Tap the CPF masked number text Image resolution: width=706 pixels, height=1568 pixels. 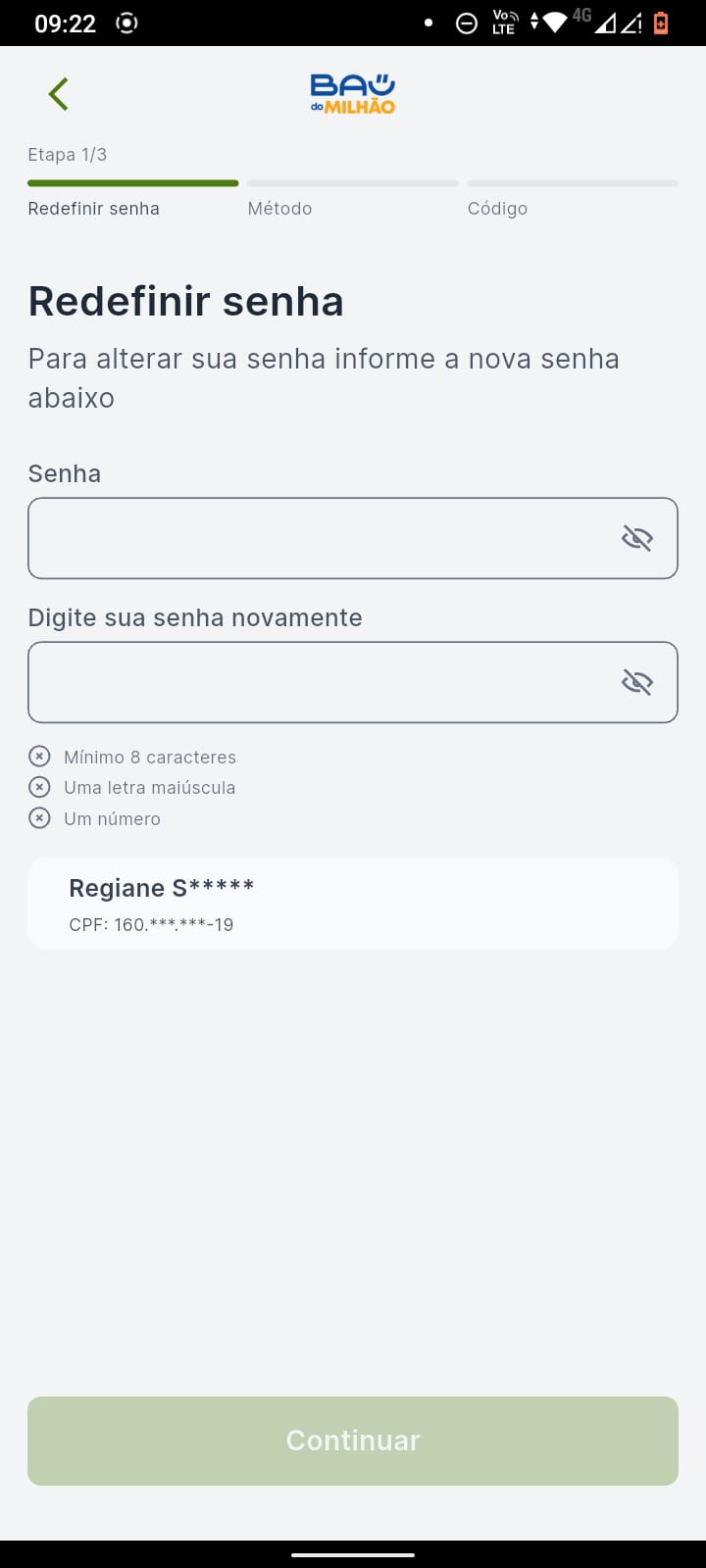click(151, 924)
